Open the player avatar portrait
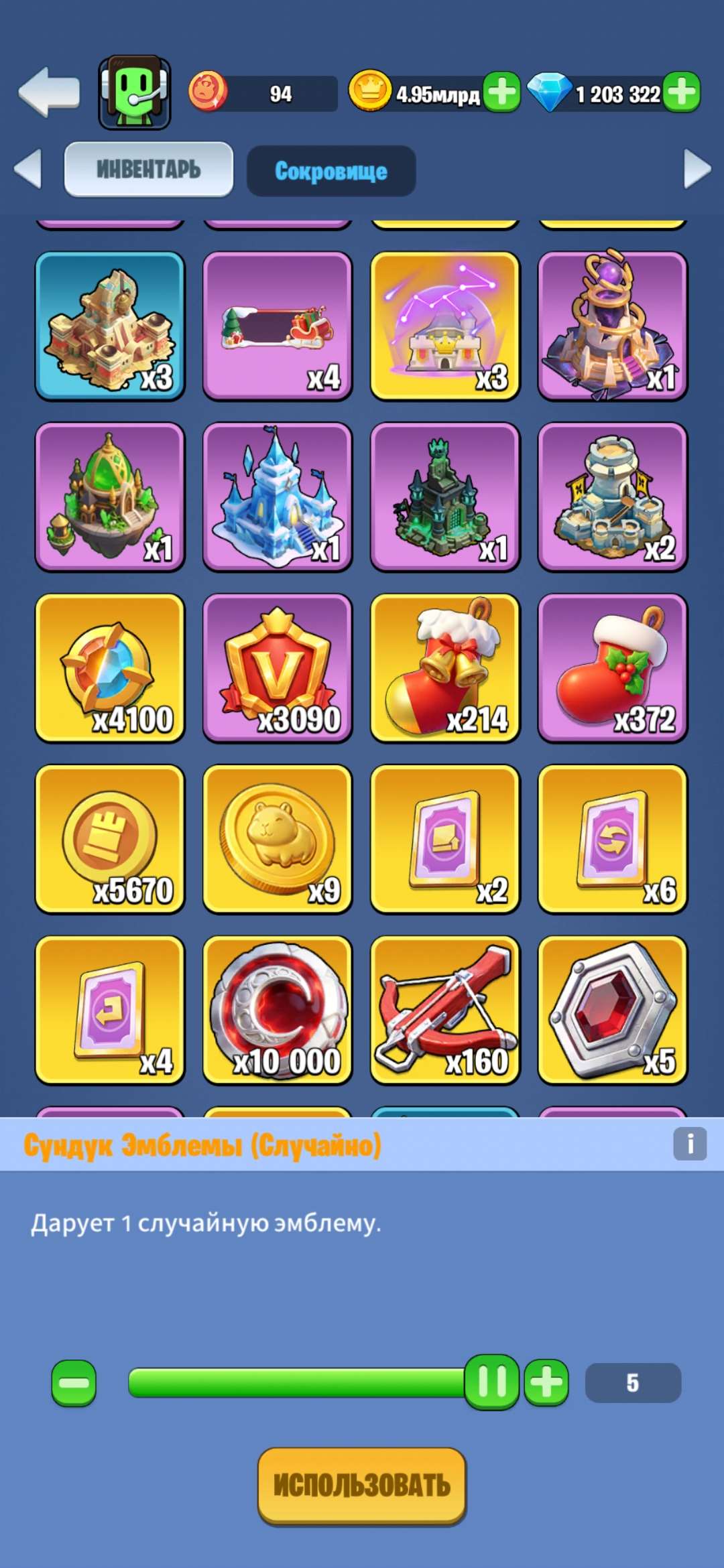 [x=134, y=94]
